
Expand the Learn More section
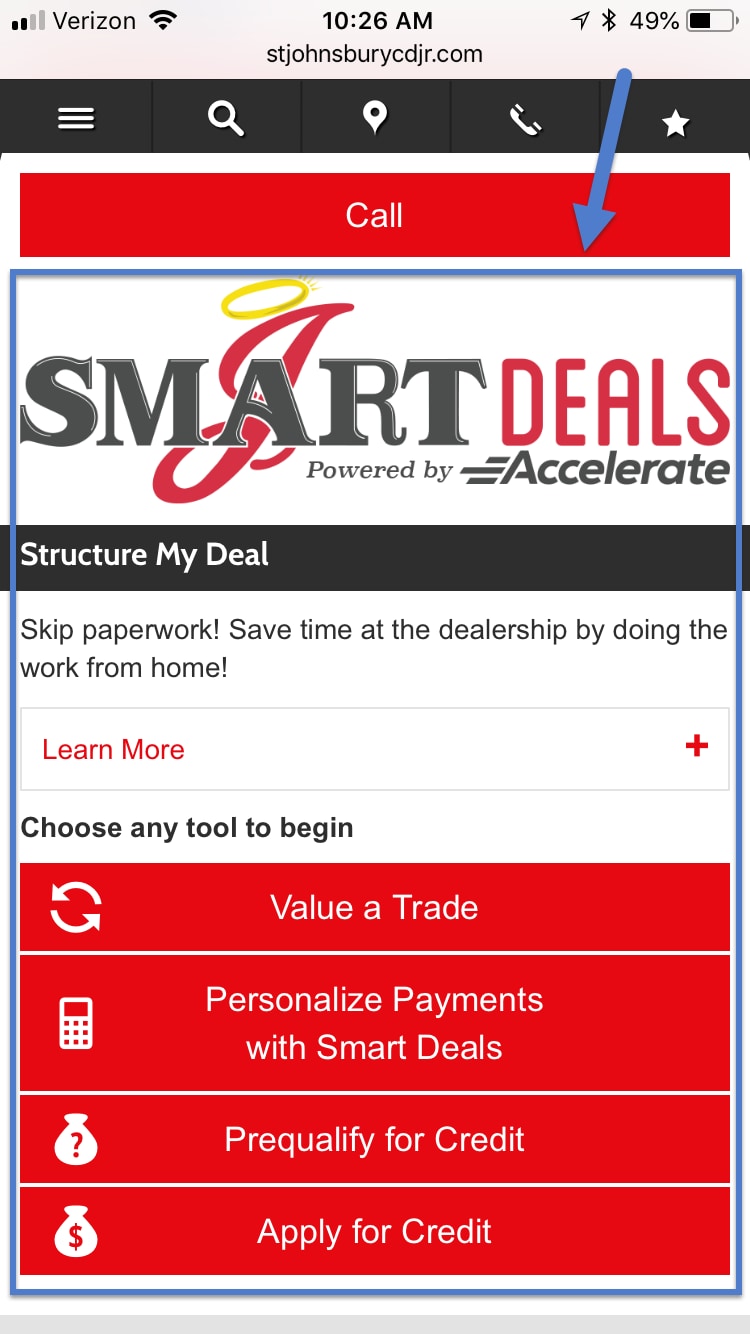click(x=375, y=749)
